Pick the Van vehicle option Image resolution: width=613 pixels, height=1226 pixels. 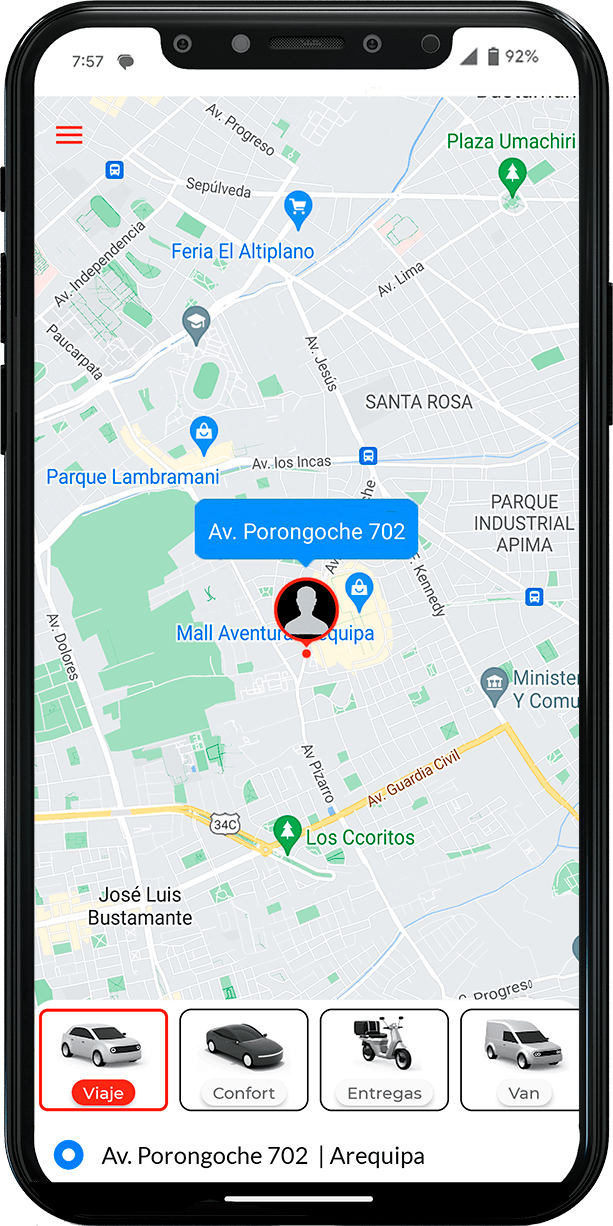(518, 1059)
